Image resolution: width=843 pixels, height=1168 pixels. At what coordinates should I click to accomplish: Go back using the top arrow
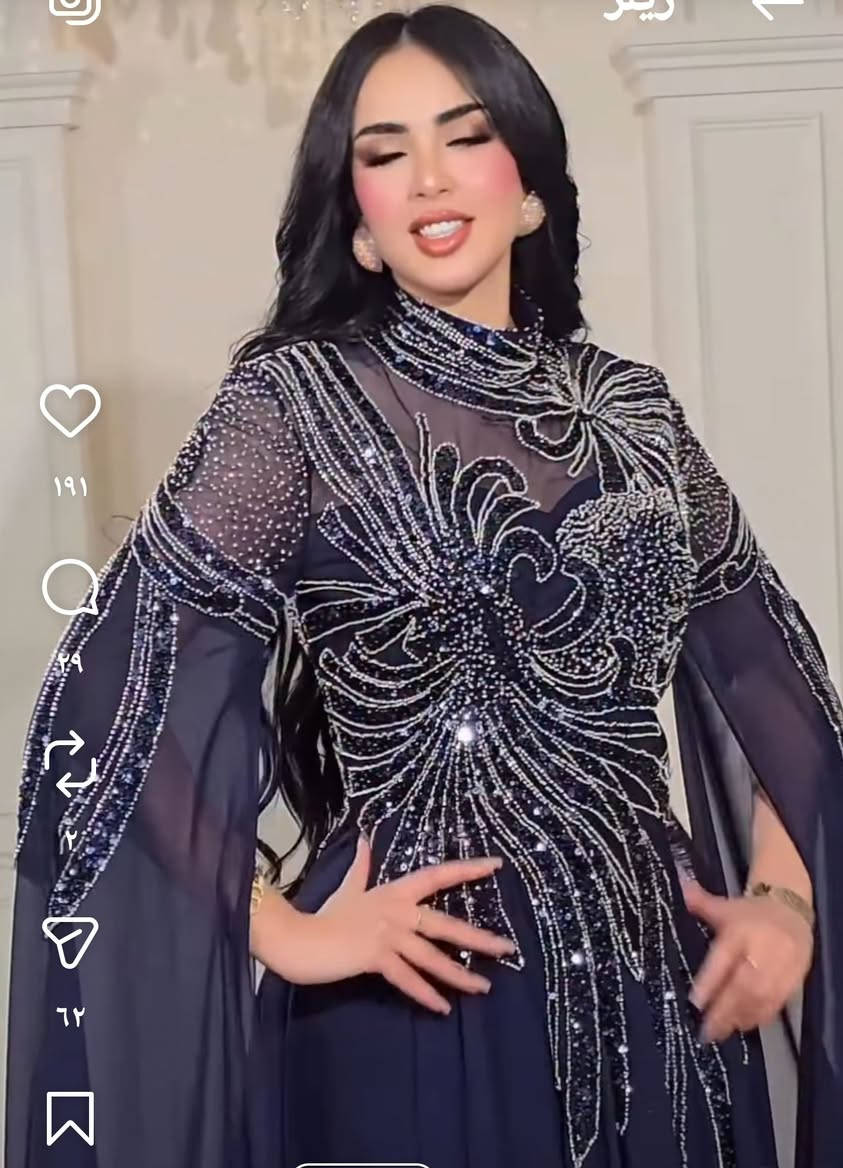tap(778, 6)
